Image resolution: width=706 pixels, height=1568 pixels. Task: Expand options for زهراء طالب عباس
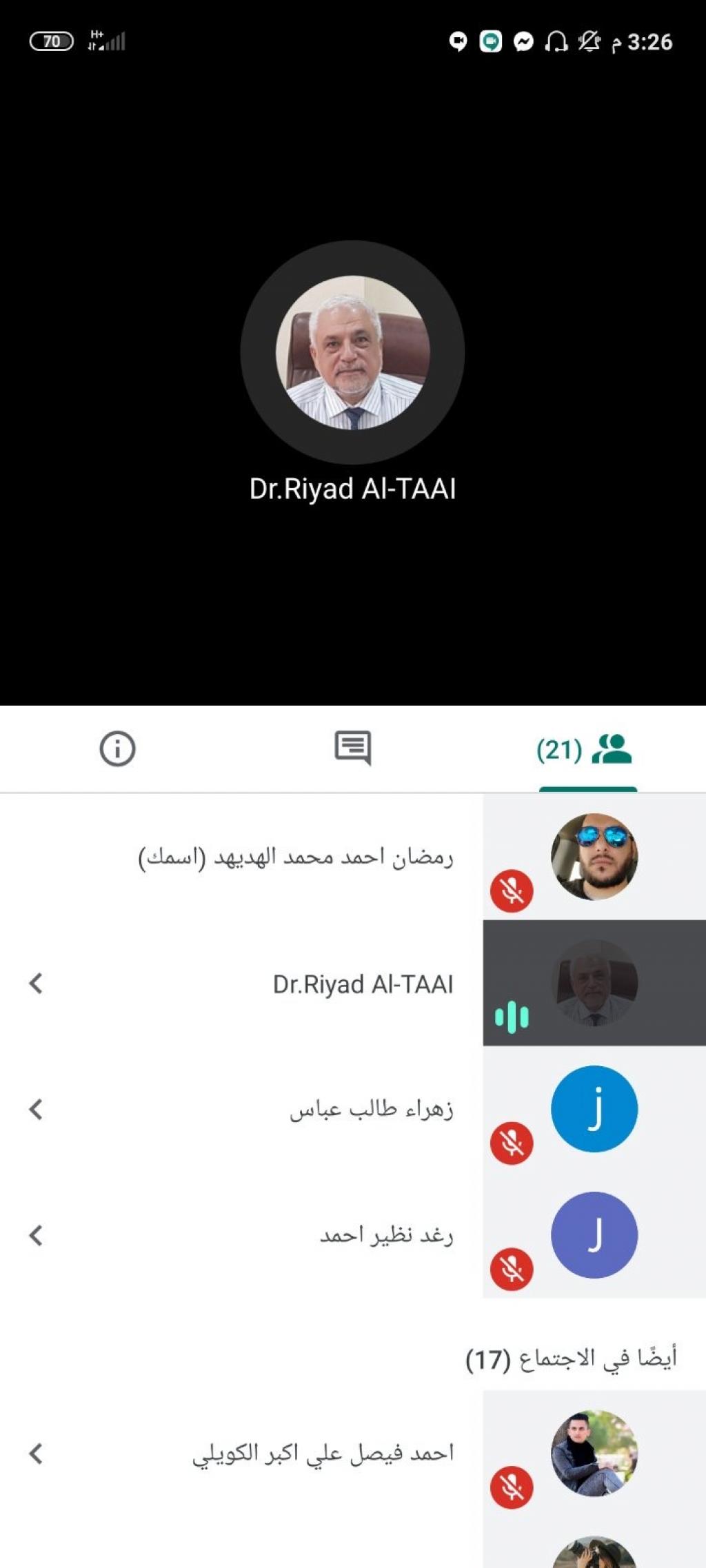click(x=37, y=1110)
